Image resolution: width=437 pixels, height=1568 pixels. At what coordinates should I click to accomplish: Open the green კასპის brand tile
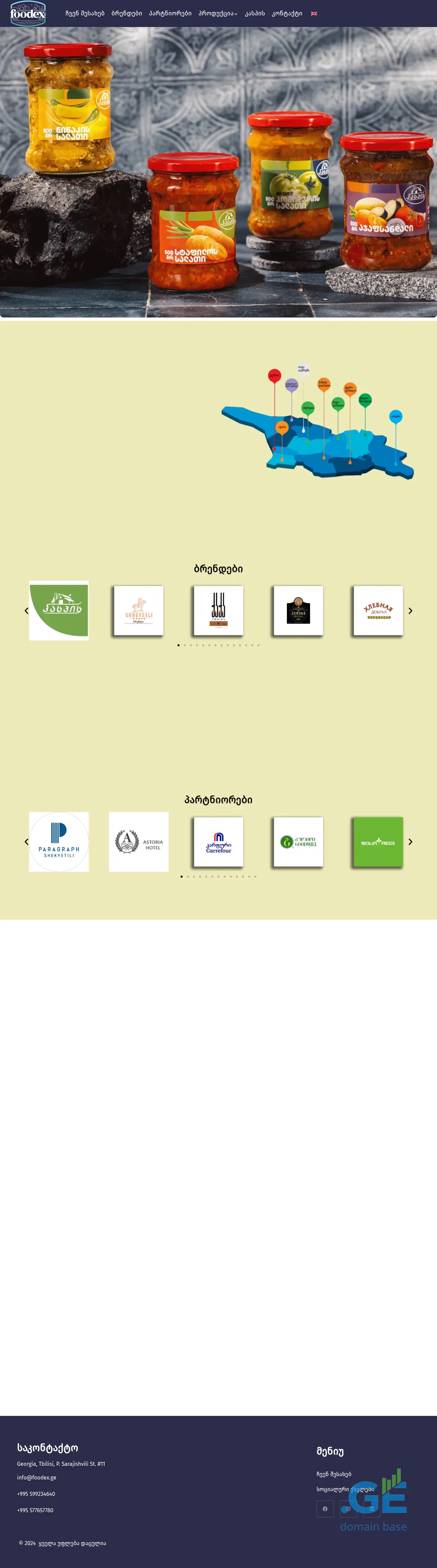pos(59,610)
